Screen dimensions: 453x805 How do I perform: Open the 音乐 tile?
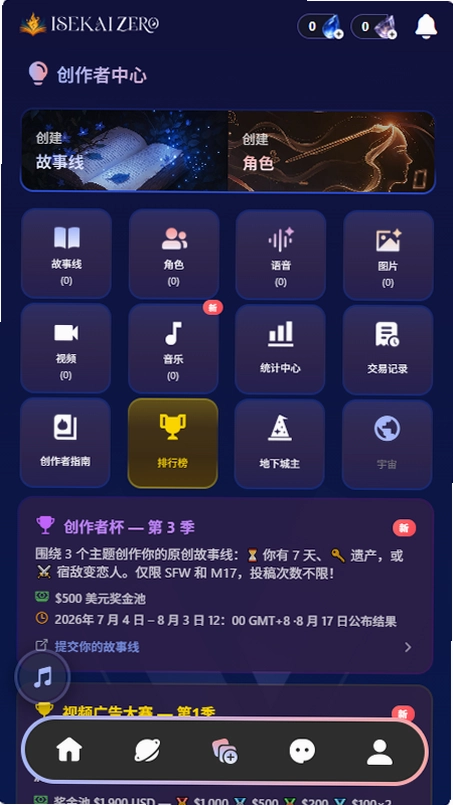pos(173,349)
